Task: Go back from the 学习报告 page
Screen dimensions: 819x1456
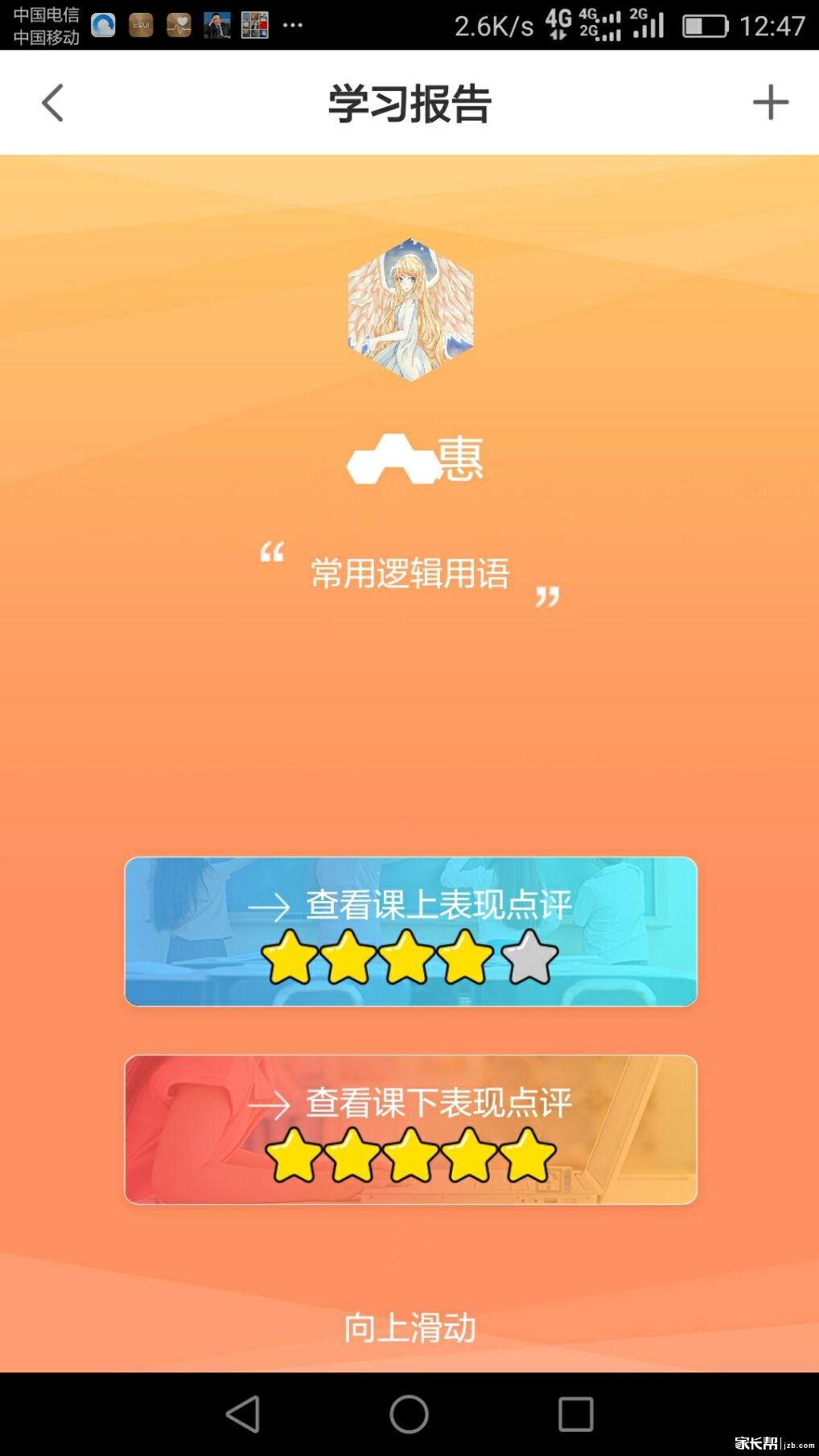Action: click(53, 103)
